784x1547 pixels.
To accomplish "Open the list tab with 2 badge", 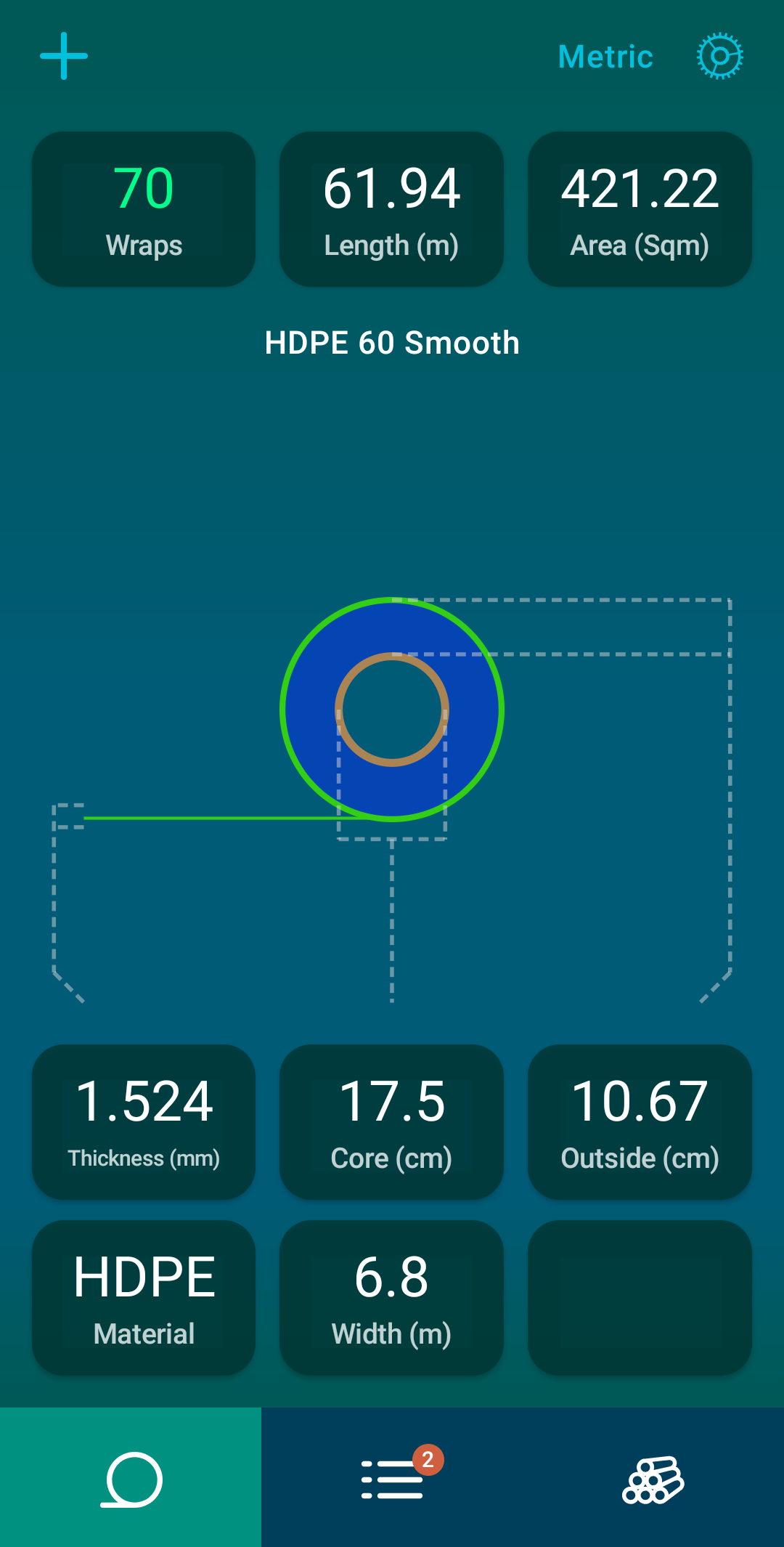I will [x=392, y=1478].
